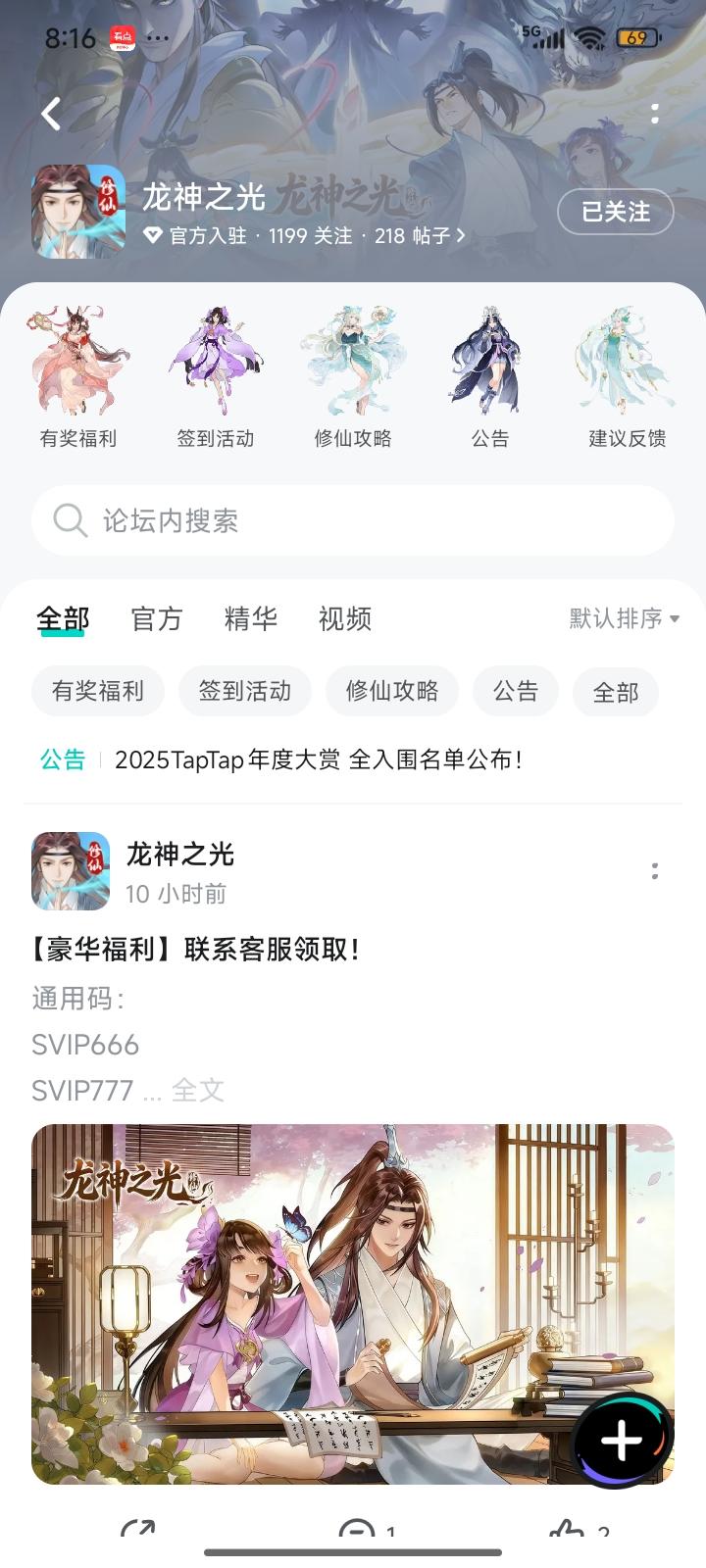The height and width of the screenshot is (1568, 706).
Task: Expand the post with 全文
Action: pos(198,1090)
